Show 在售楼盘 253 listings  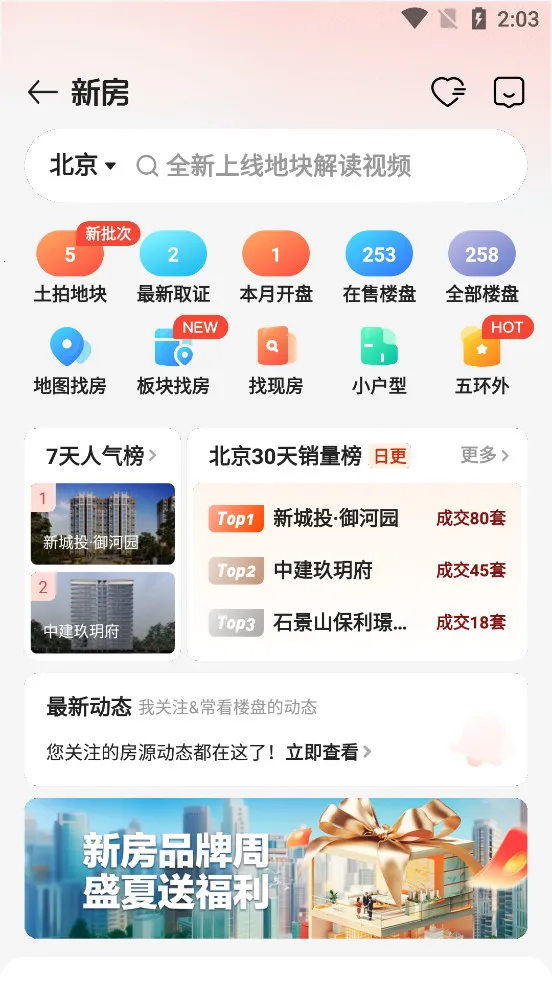tap(379, 267)
